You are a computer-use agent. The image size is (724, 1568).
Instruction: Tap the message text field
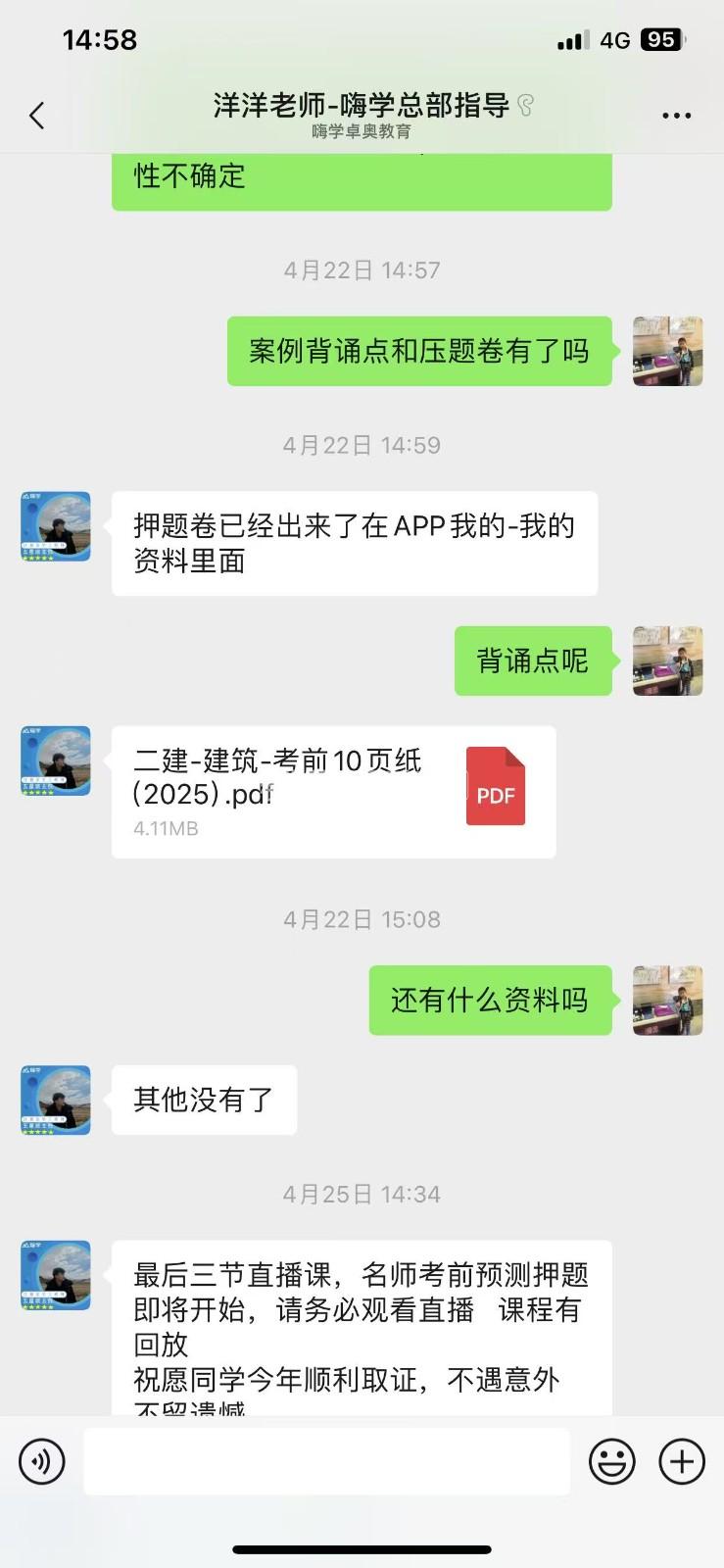[326, 1461]
